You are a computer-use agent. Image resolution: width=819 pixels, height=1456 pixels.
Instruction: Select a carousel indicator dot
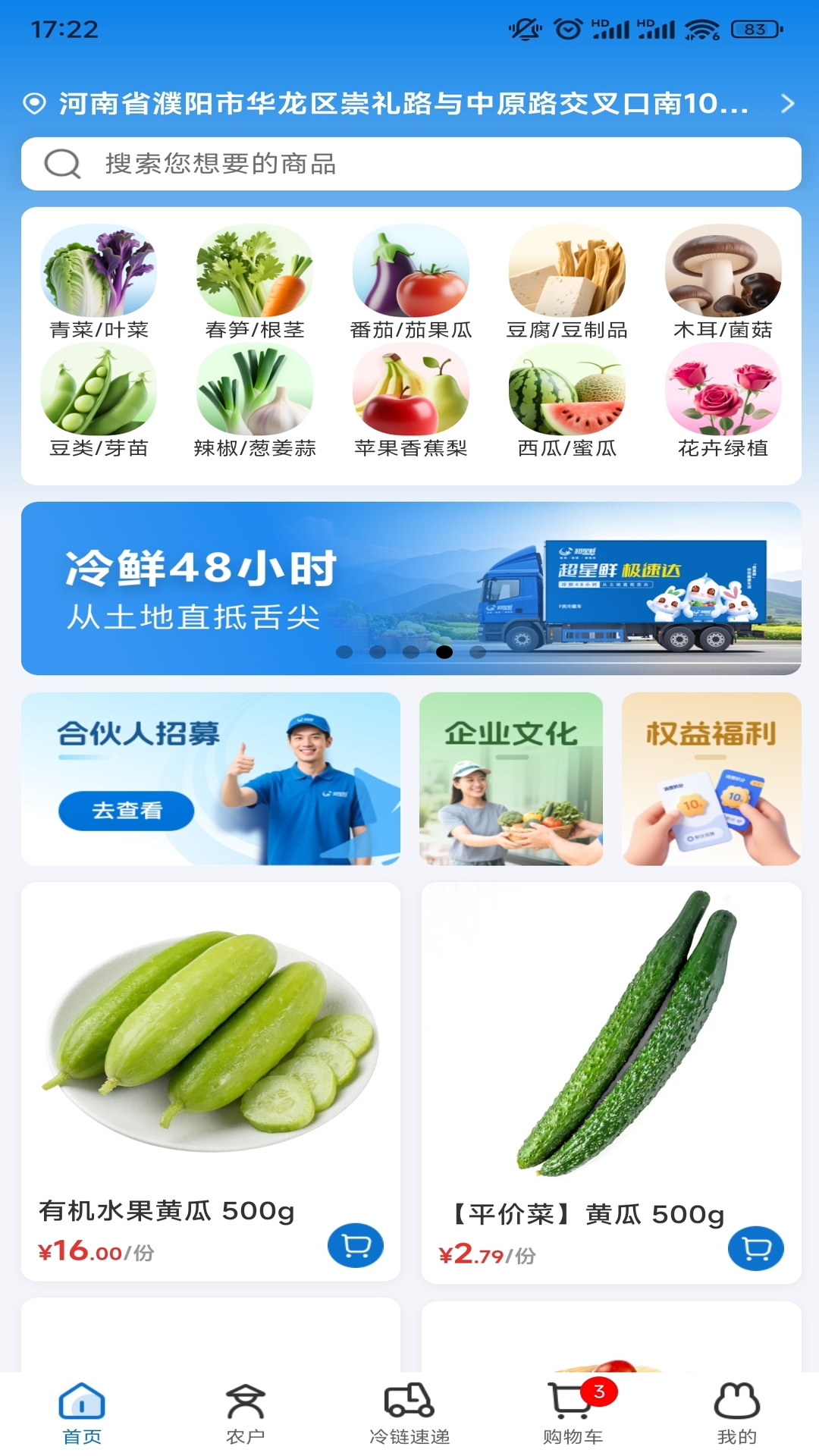[x=444, y=650]
